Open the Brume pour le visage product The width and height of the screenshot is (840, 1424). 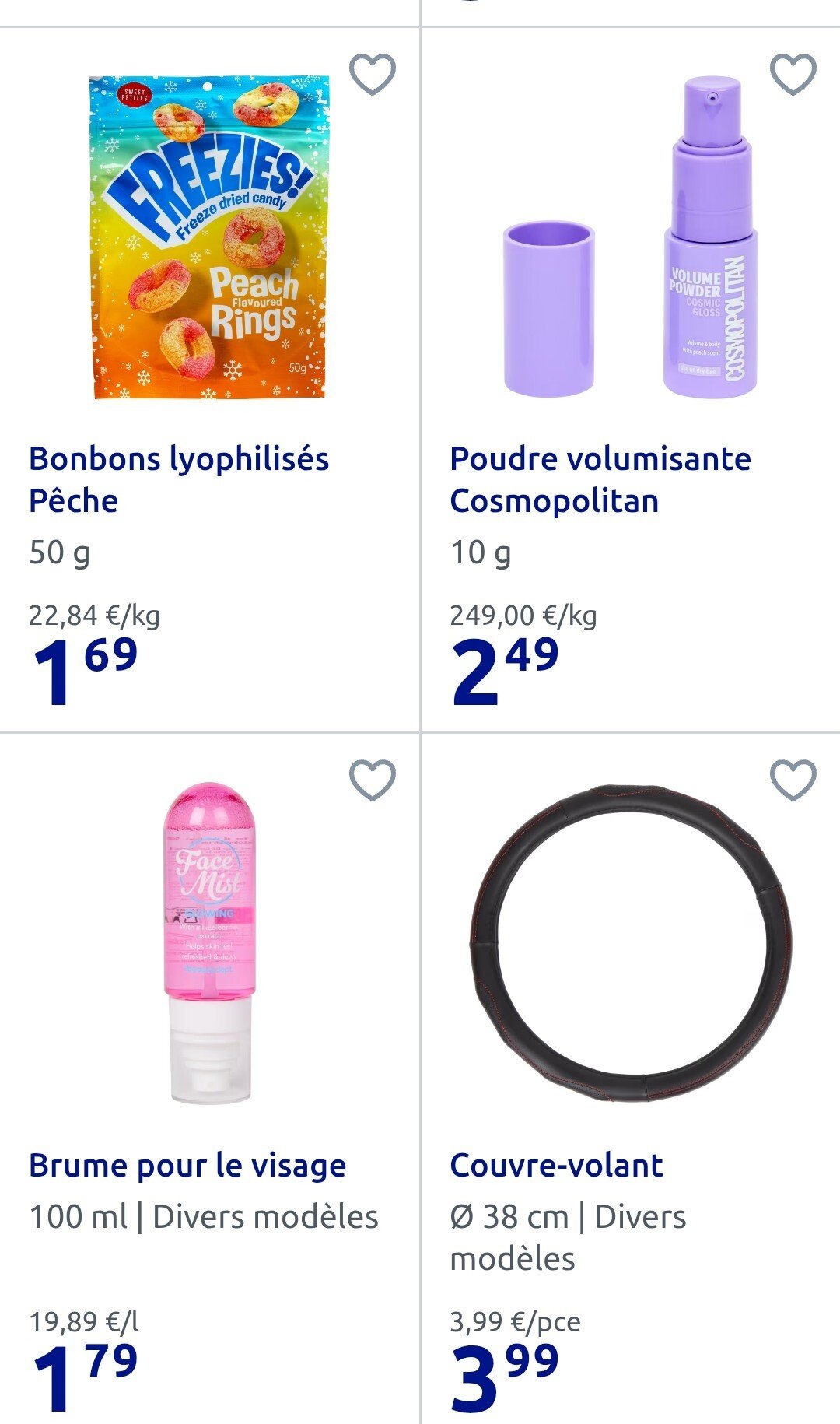(187, 1165)
